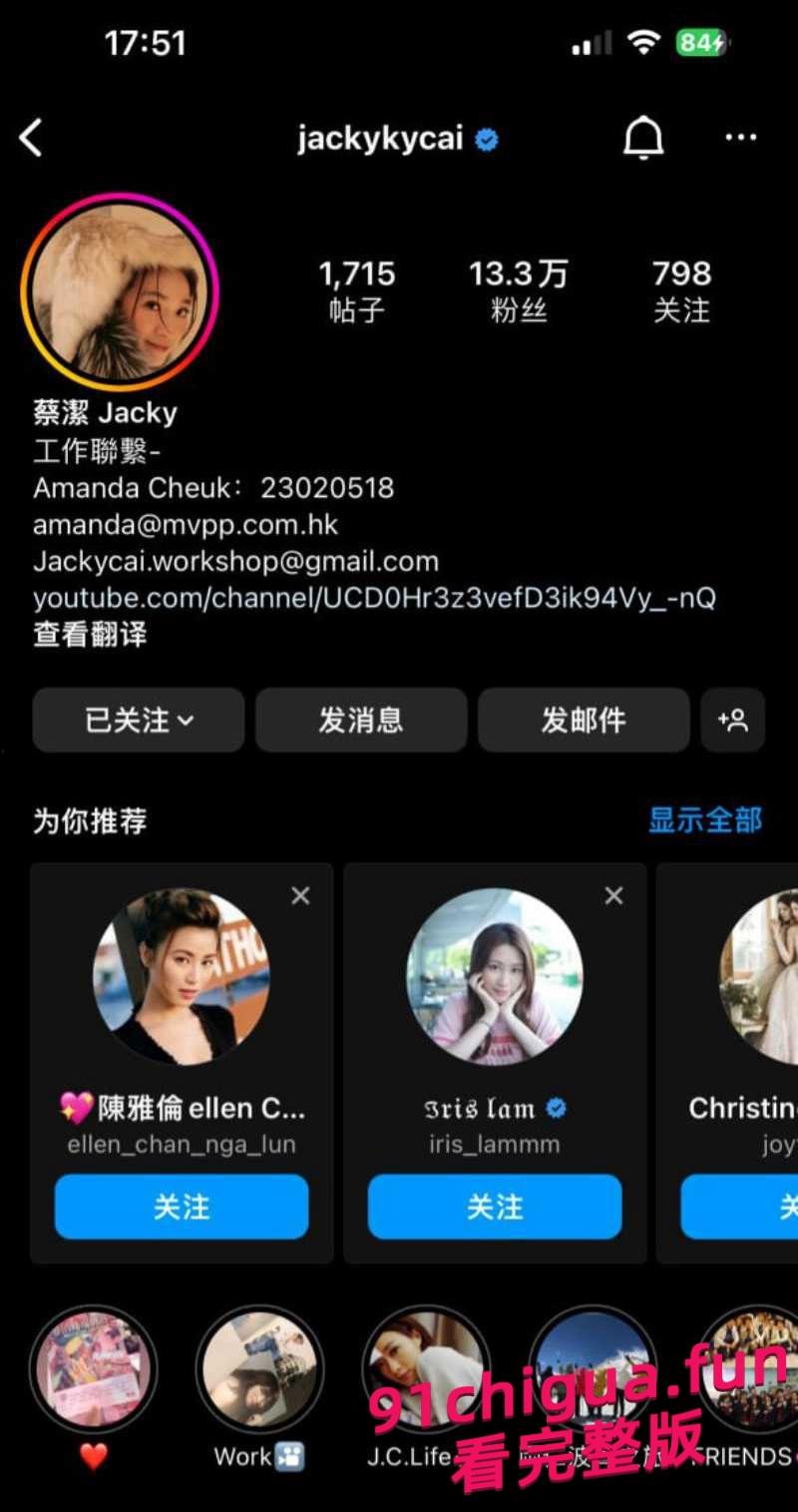The height and width of the screenshot is (1512, 798).
Task: Open the three-dot options menu
Action: (x=740, y=138)
